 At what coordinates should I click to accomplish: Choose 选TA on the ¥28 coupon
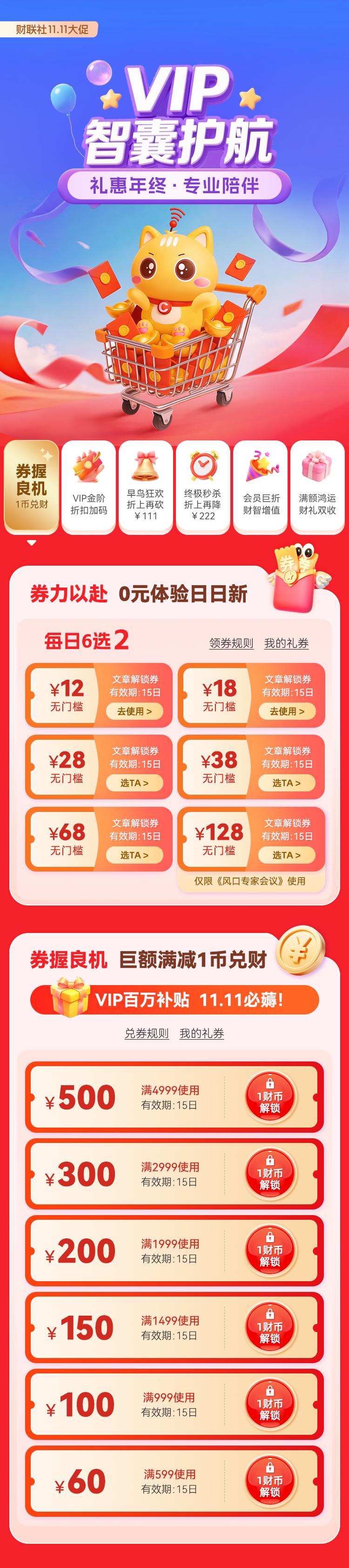point(134,783)
